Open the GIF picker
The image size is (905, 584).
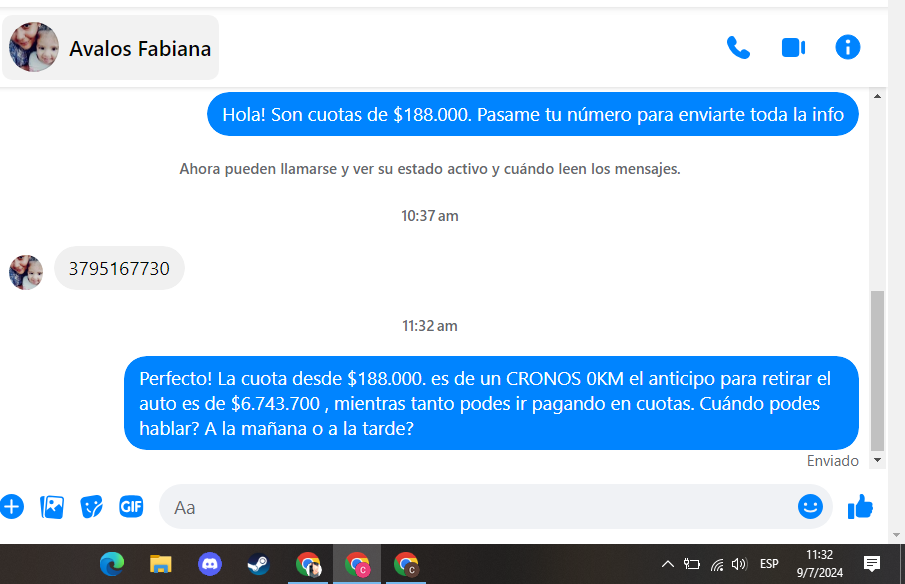(131, 507)
